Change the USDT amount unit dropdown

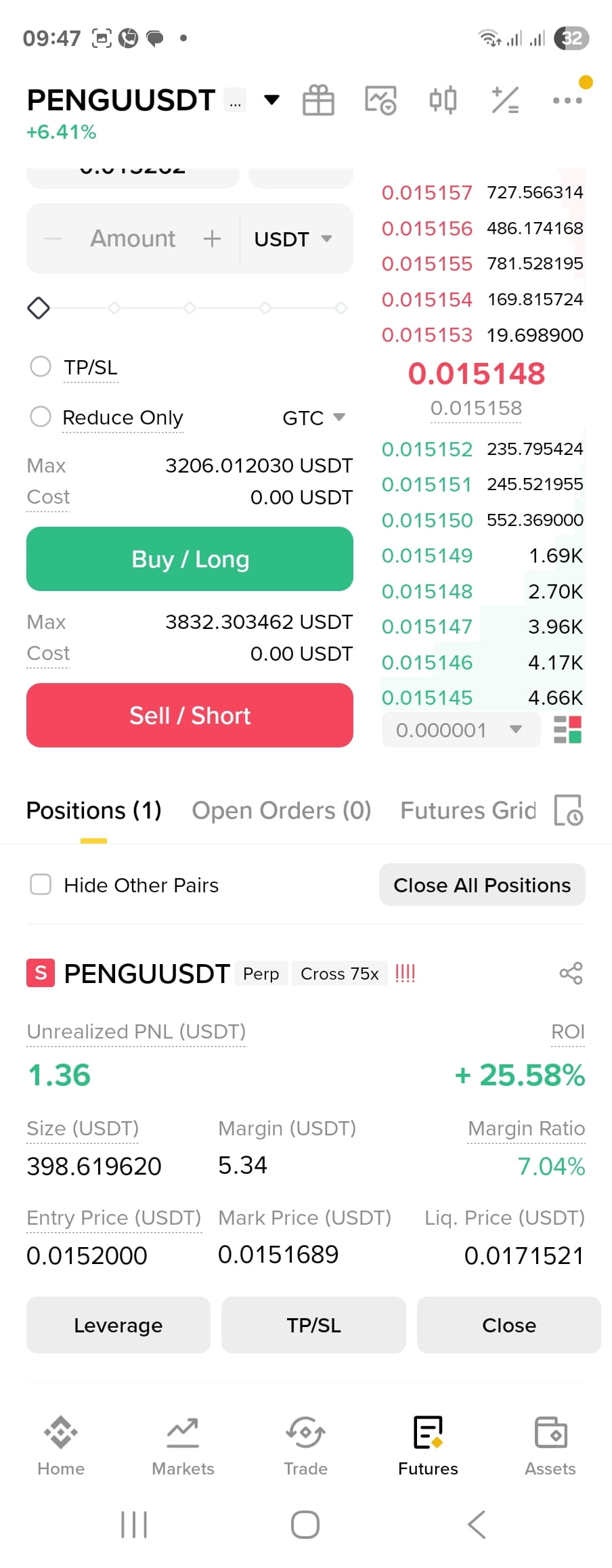pos(293,239)
